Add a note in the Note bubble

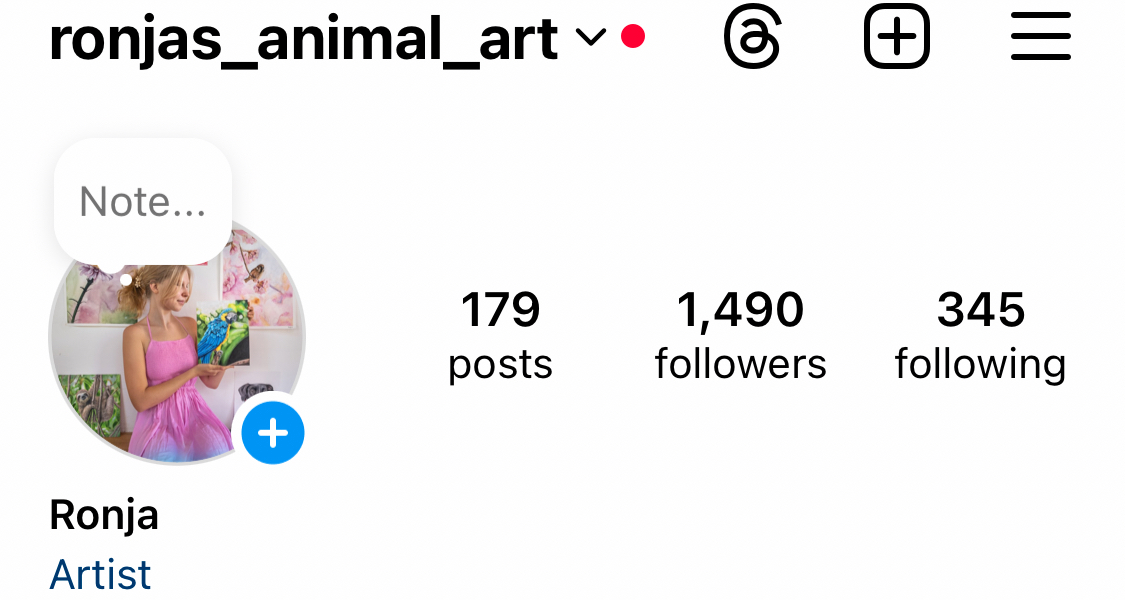143,203
